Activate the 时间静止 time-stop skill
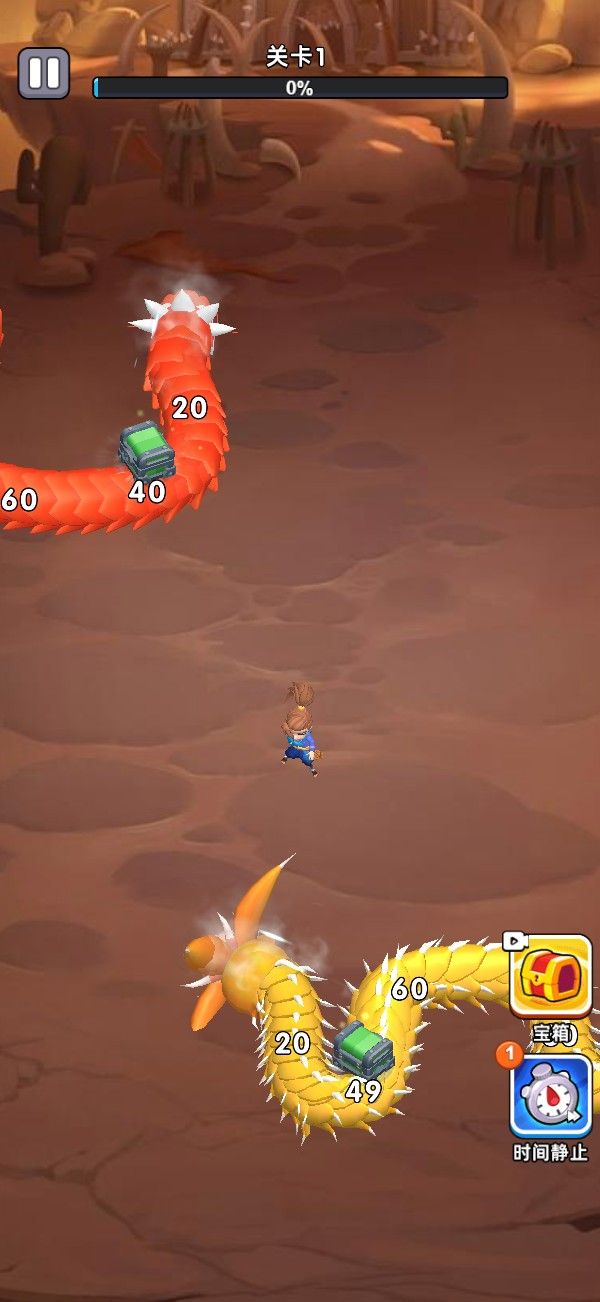This screenshot has width=600, height=1302. [x=551, y=1097]
